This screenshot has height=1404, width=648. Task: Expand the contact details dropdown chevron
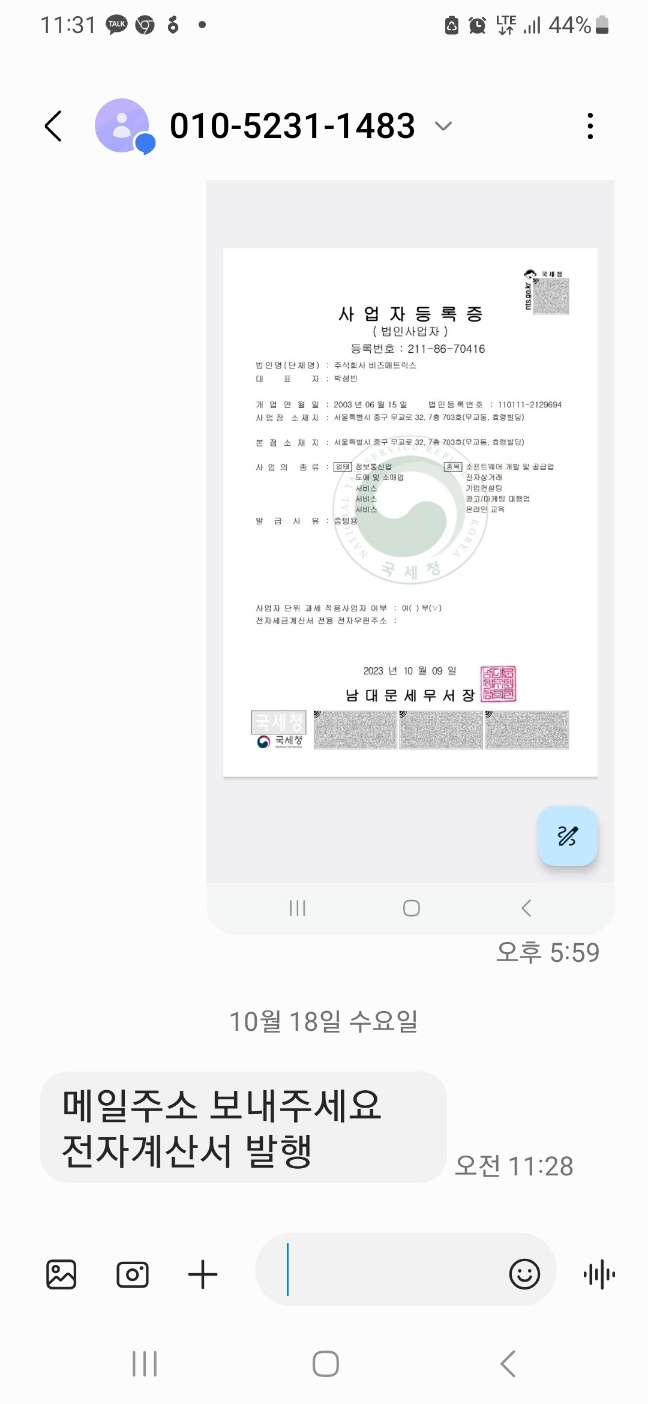tap(443, 126)
